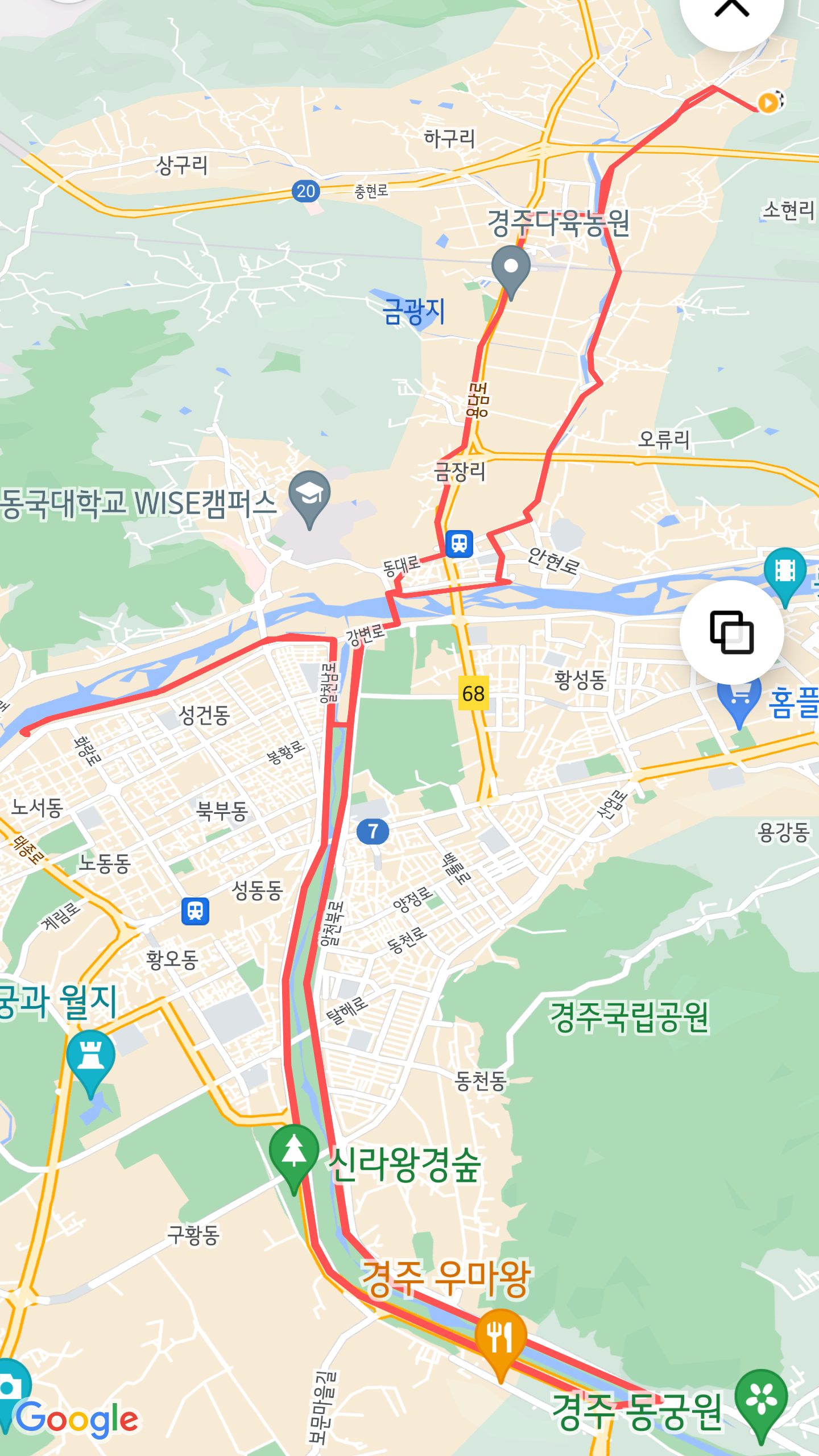Image resolution: width=819 pixels, height=1456 pixels.
Task: Open the 동국대학교 WISE캠퍼스 marker
Action: (309, 496)
